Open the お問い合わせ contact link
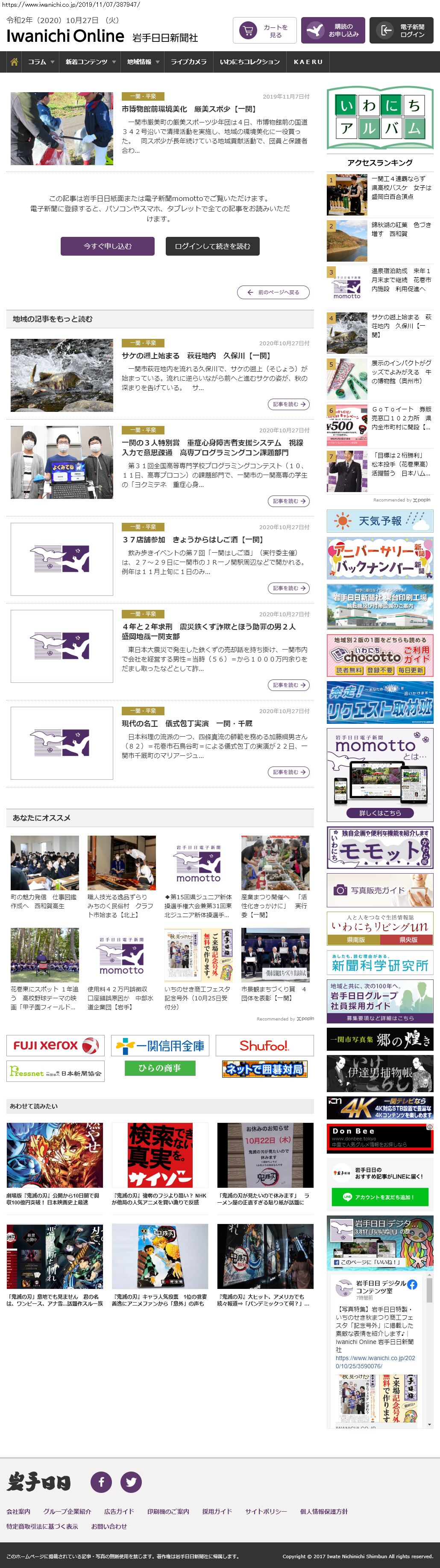Viewport: 440px width, 1568px height. pos(109,1526)
